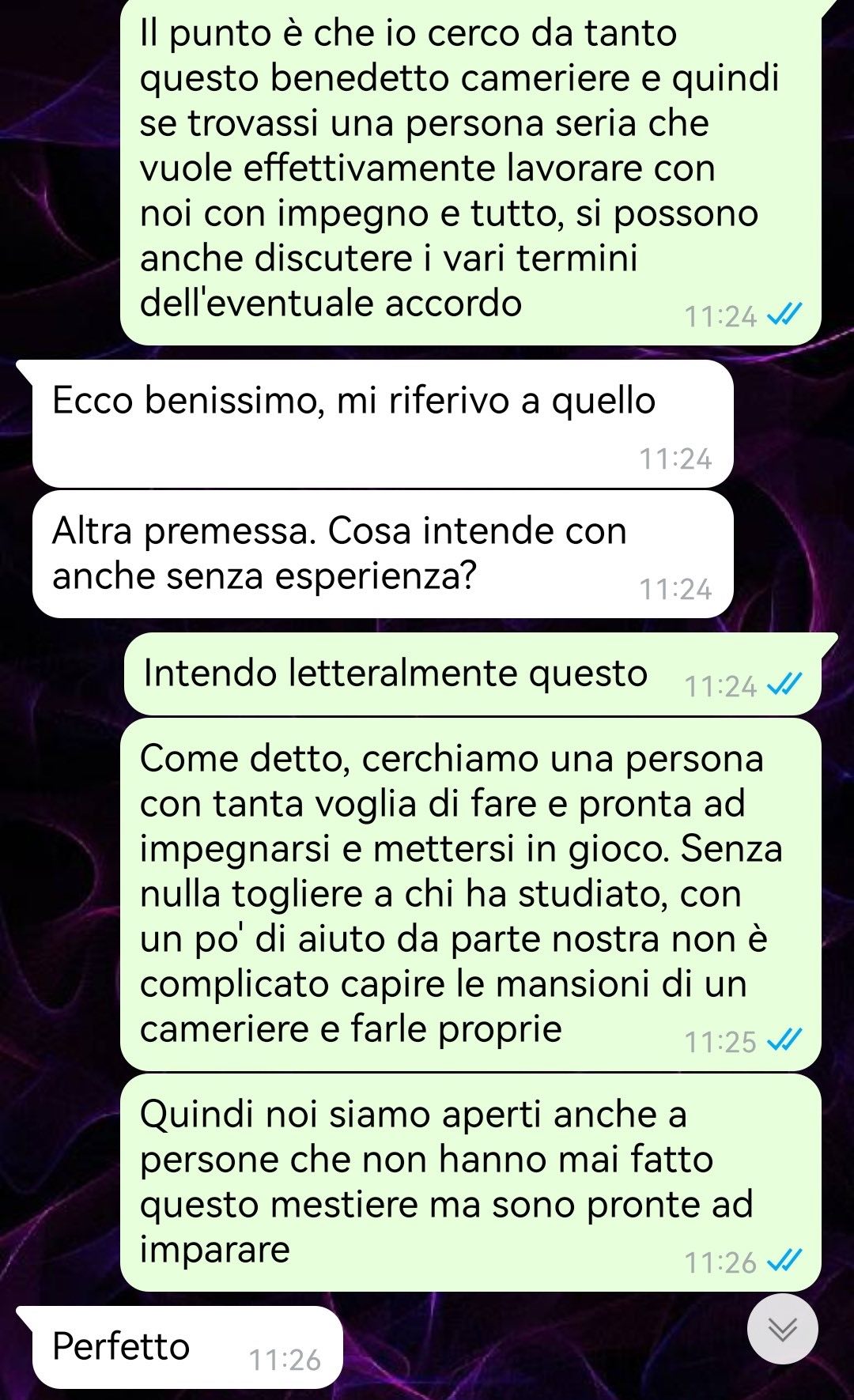Jump to the latest messages
This screenshot has height=1400, width=854.
pyautogui.click(x=783, y=1329)
